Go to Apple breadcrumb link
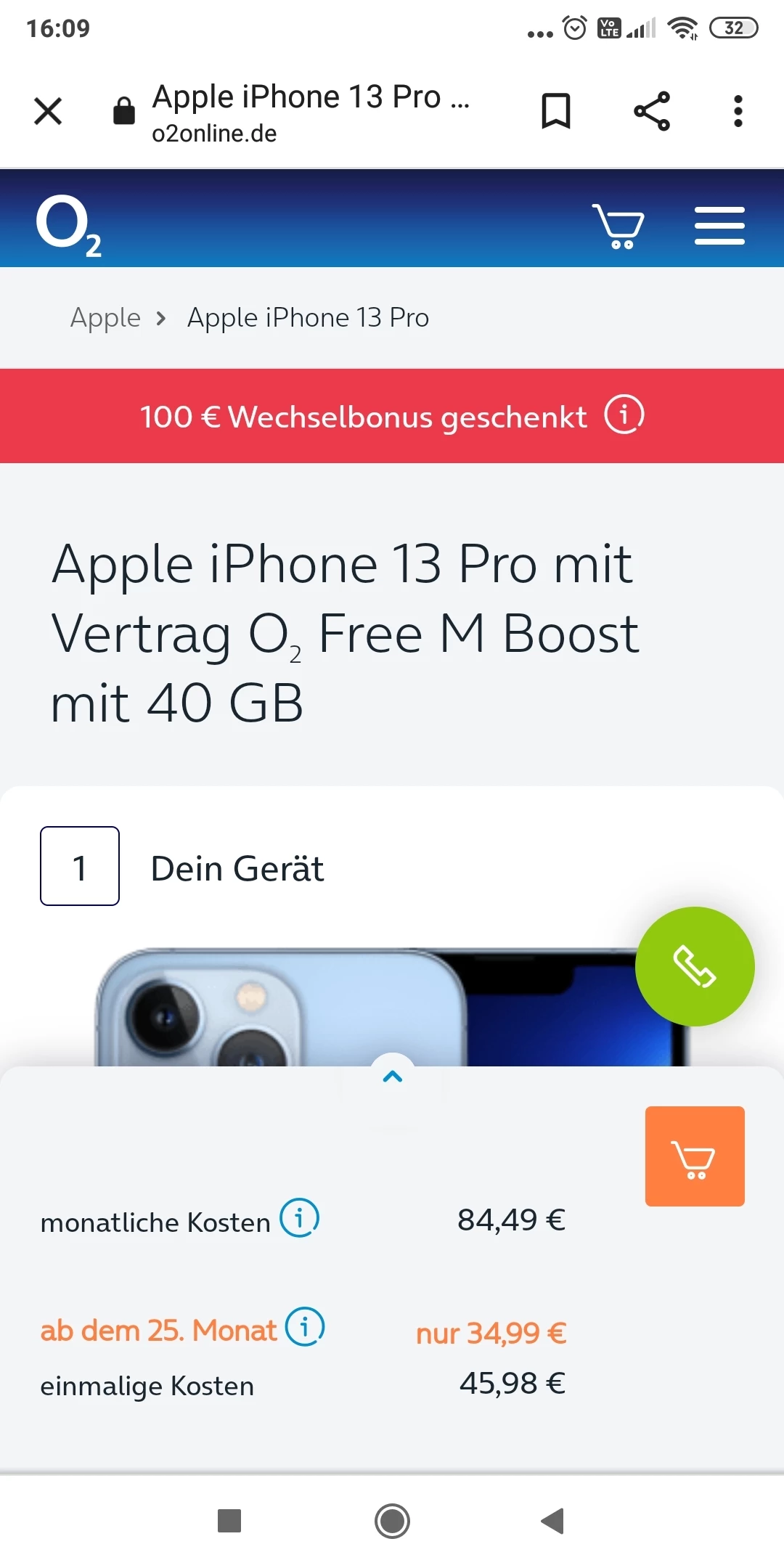 pos(105,318)
